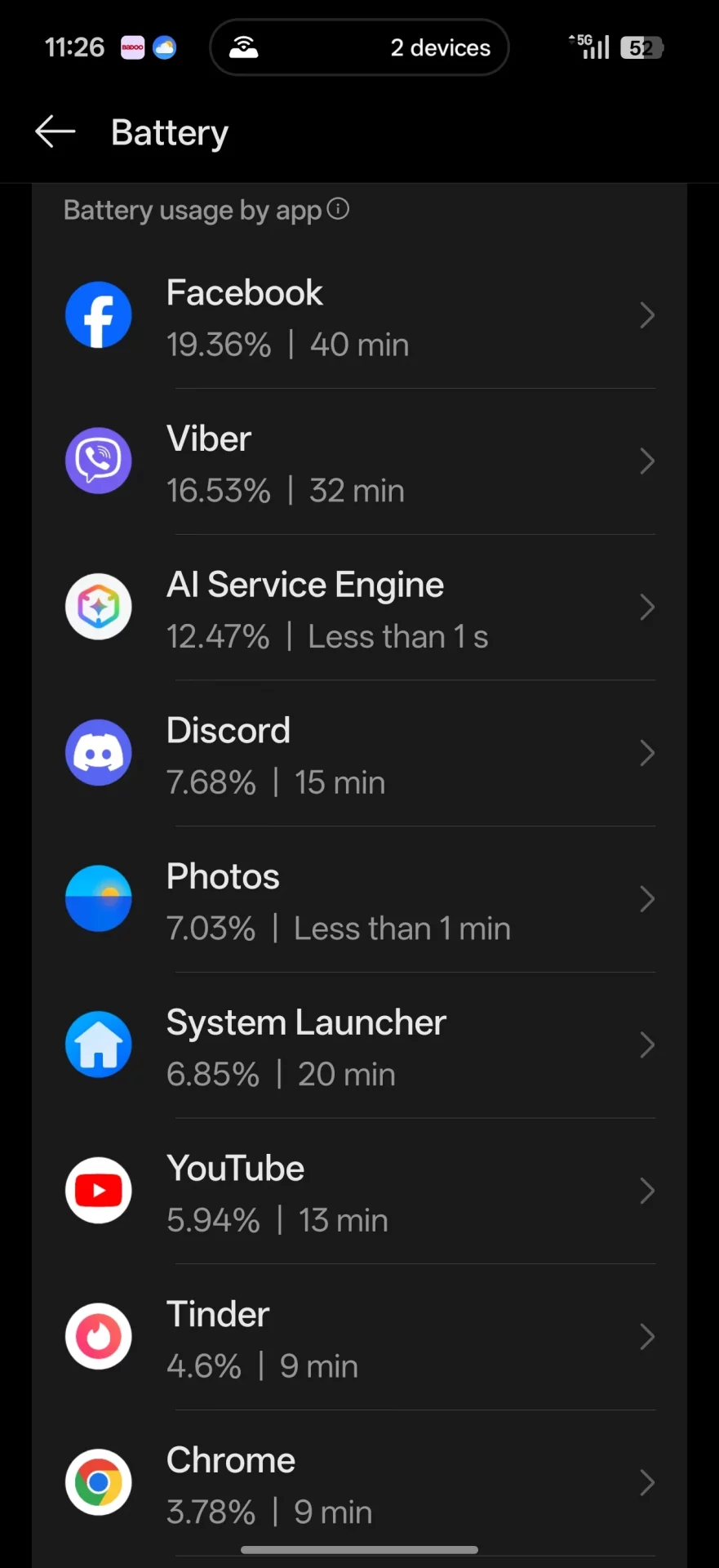Screen dimensions: 719x1568
Task: Check Discord battery usage details
Action: pos(359,754)
